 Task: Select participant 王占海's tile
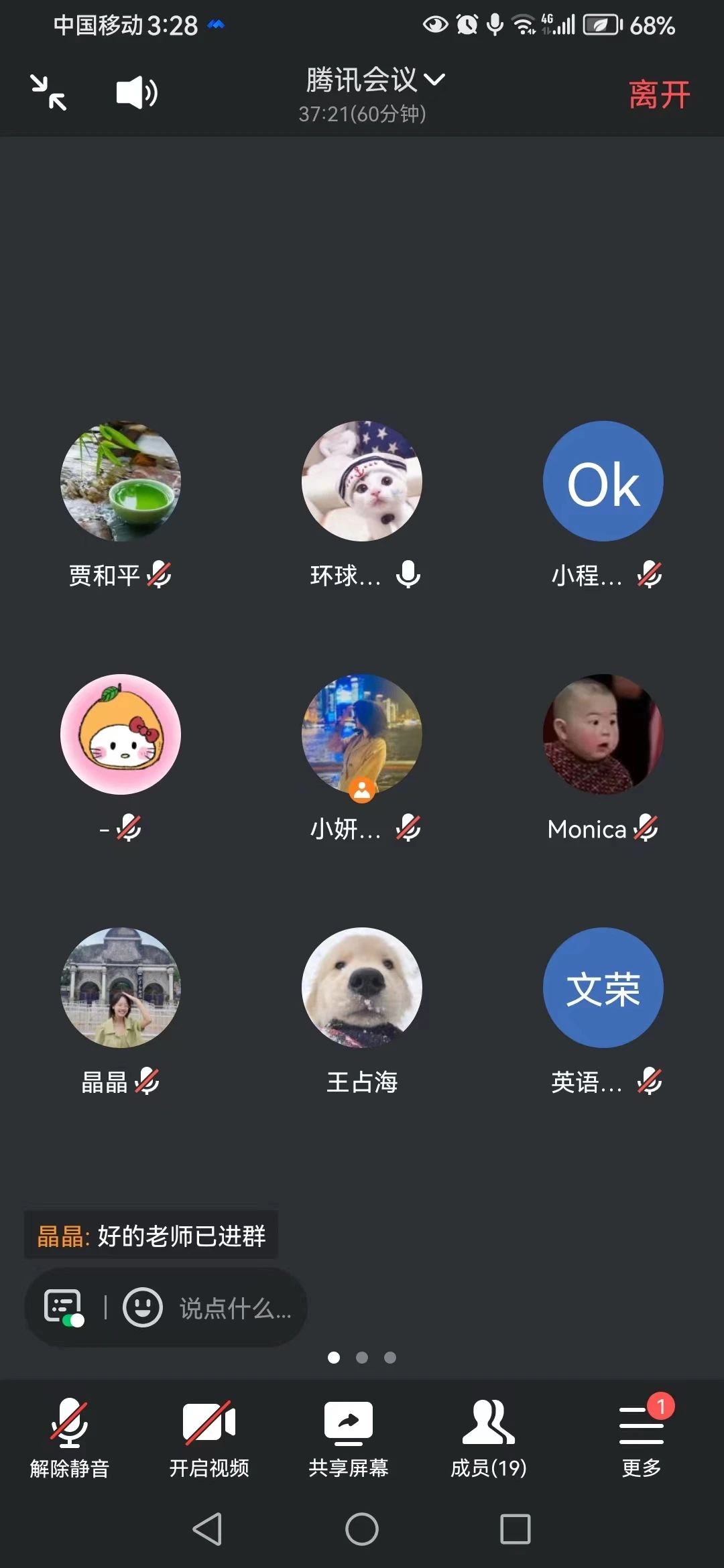tap(362, 988)
